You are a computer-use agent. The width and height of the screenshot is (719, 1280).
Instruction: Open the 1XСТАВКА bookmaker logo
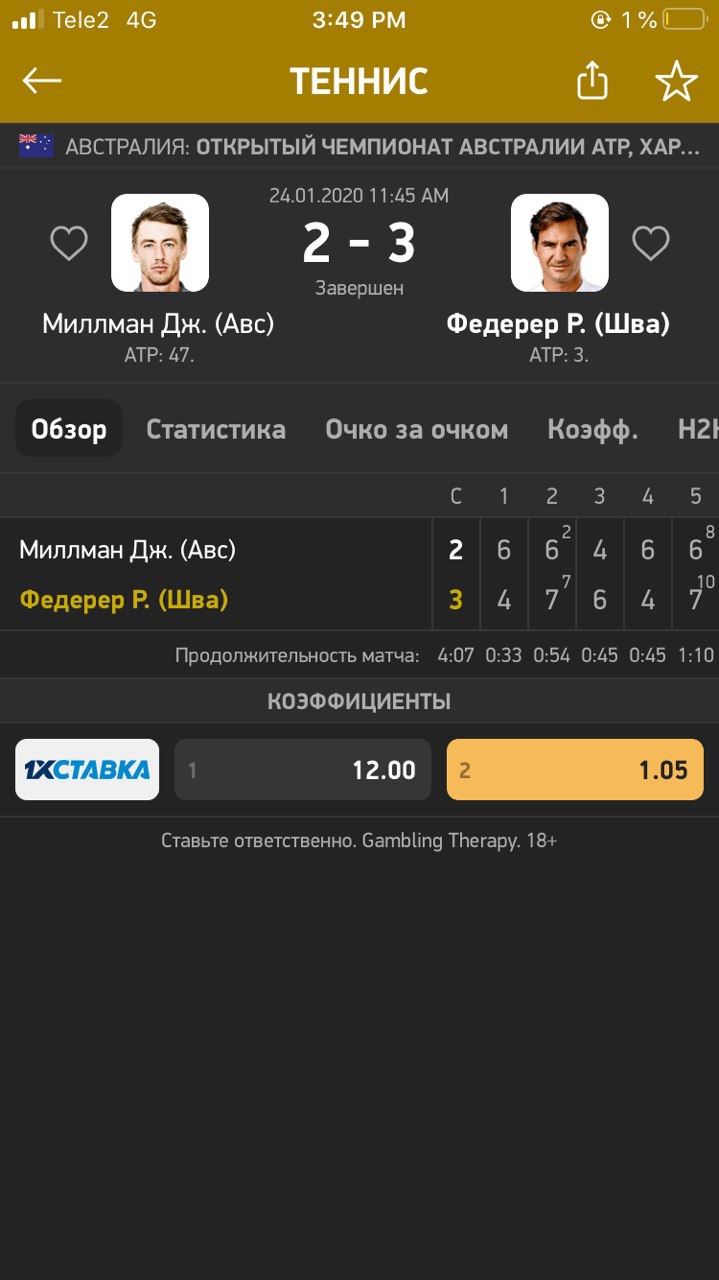87,769
